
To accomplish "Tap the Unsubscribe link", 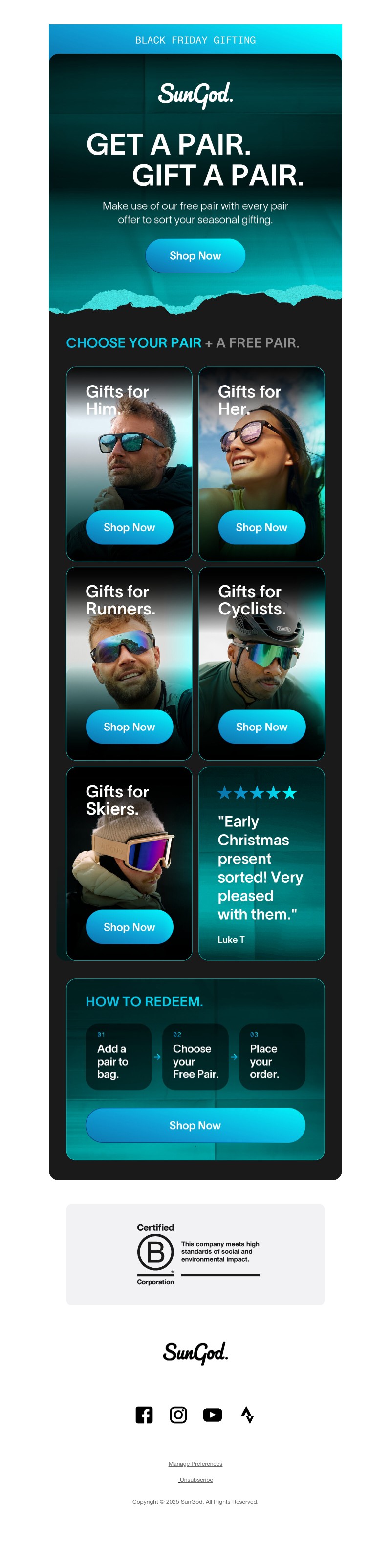I will coord(196,1480).
